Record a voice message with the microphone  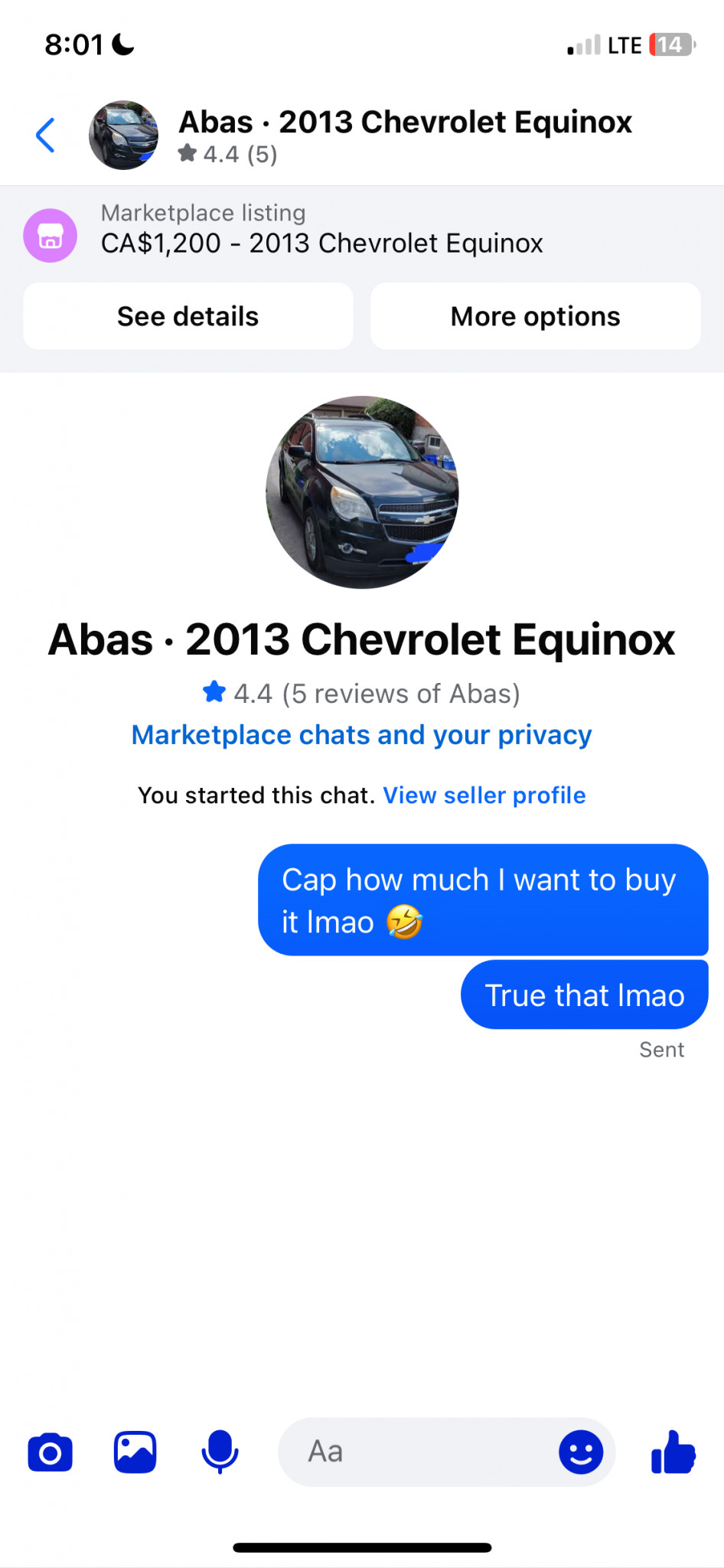pos(220,1452)
